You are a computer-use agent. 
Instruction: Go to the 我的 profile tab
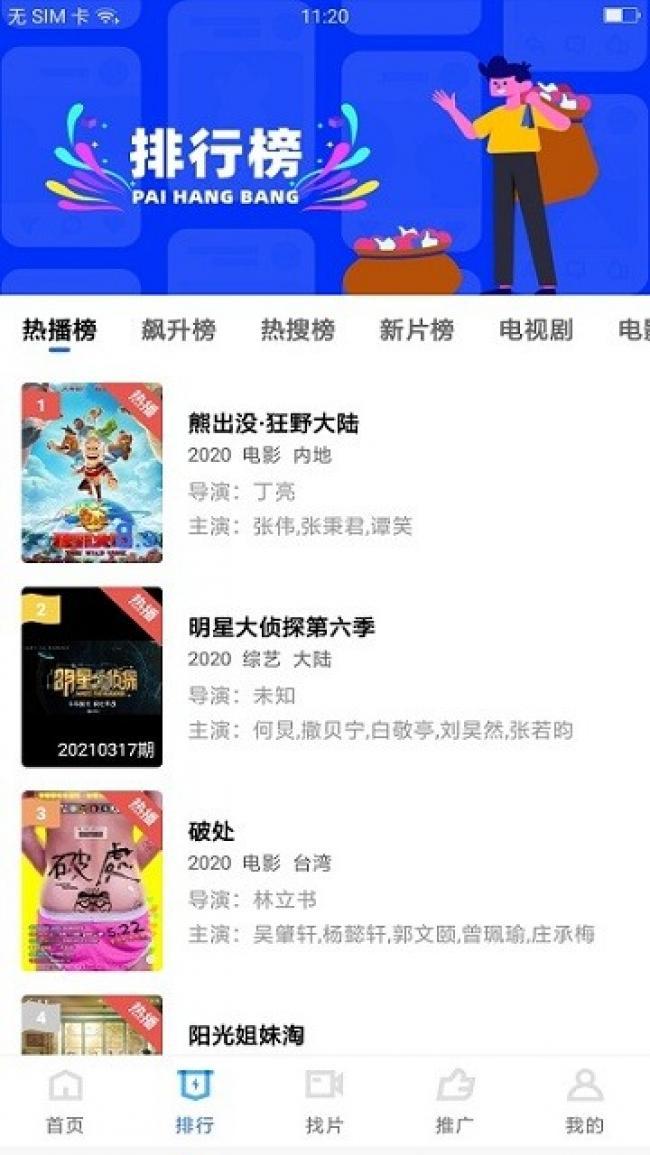(584, 1103)
